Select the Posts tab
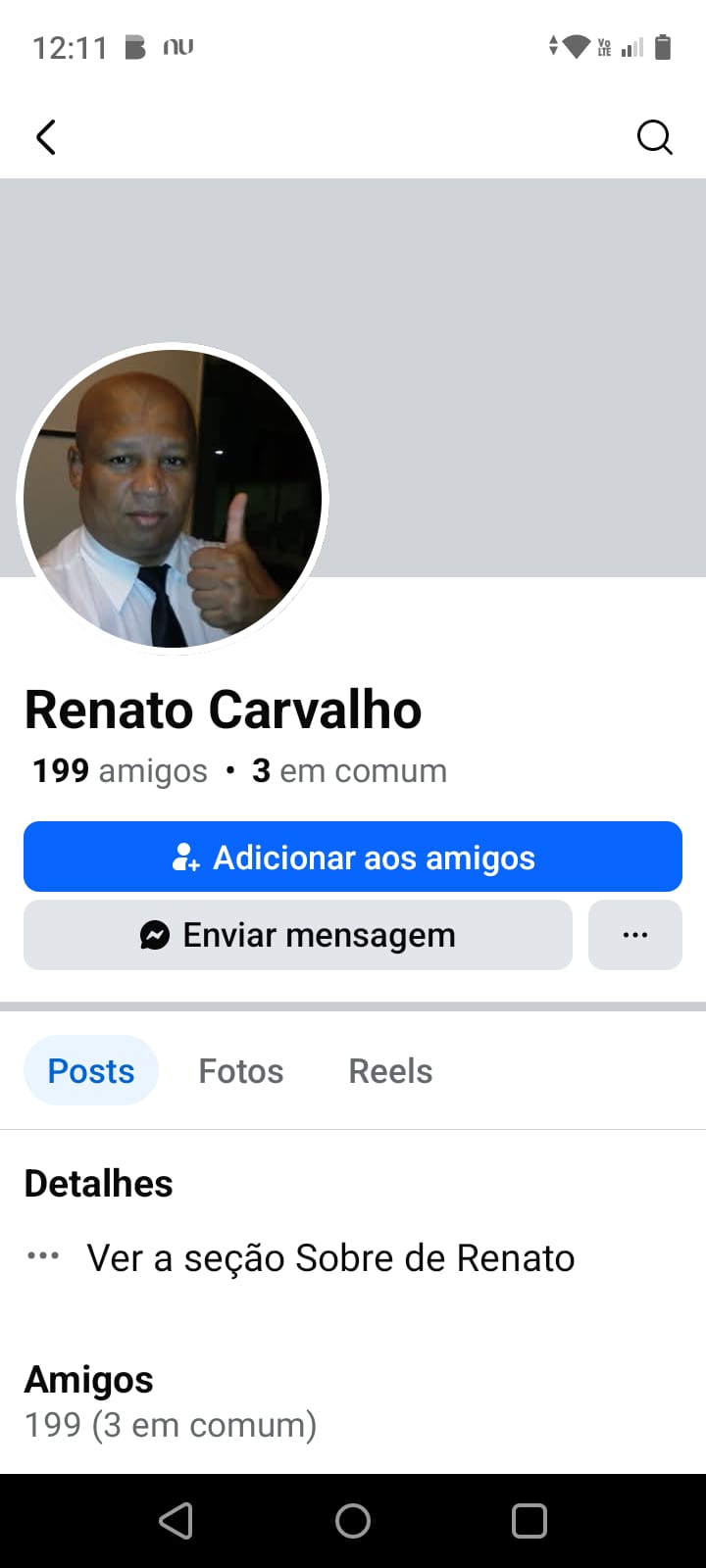Screen dimensions: 706x1568 pos(91,1071)
